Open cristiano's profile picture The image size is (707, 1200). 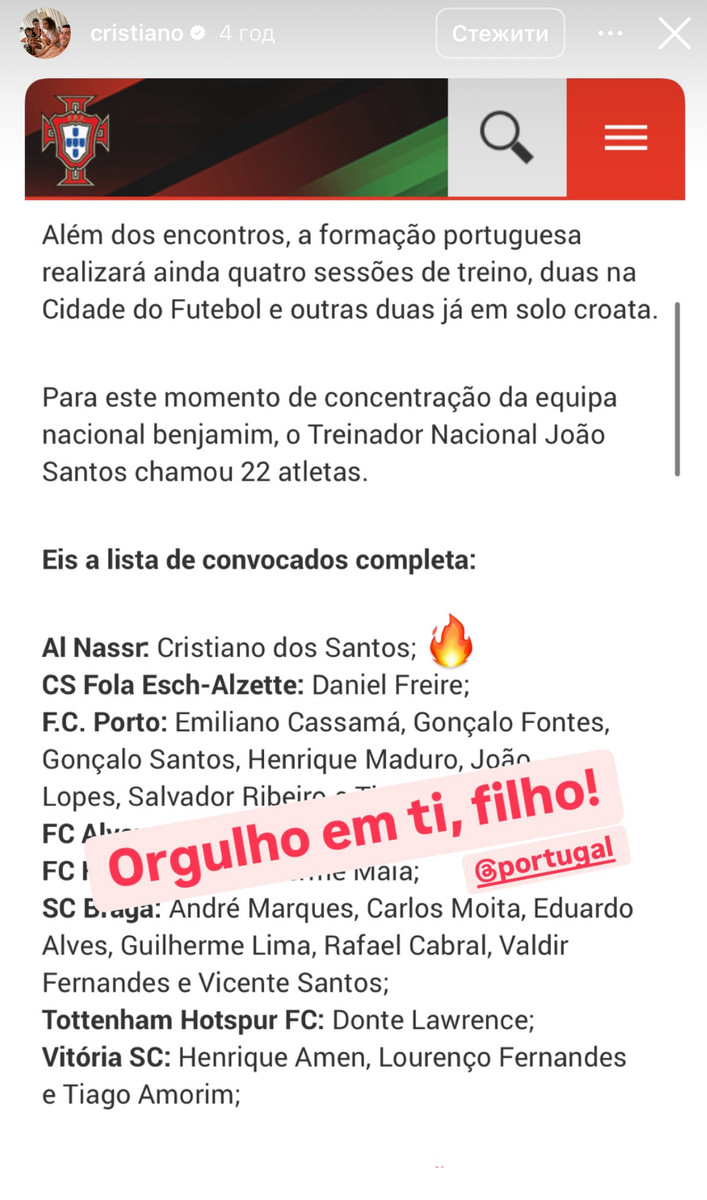(x=45, y=33)
